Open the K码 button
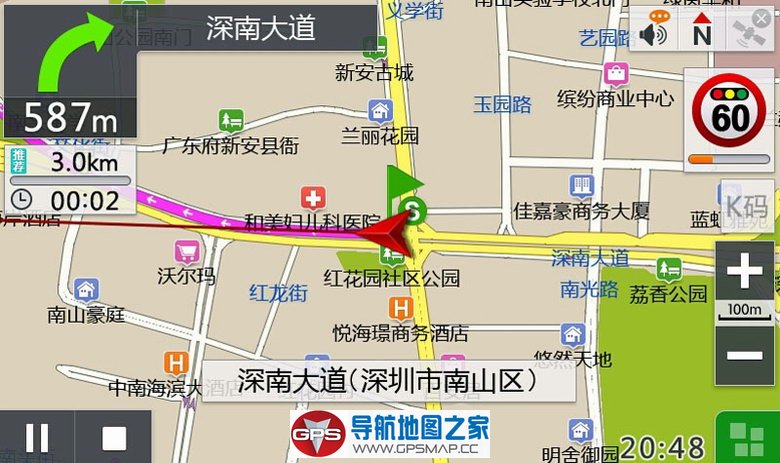Screen dimensions: 780x463 747,206
